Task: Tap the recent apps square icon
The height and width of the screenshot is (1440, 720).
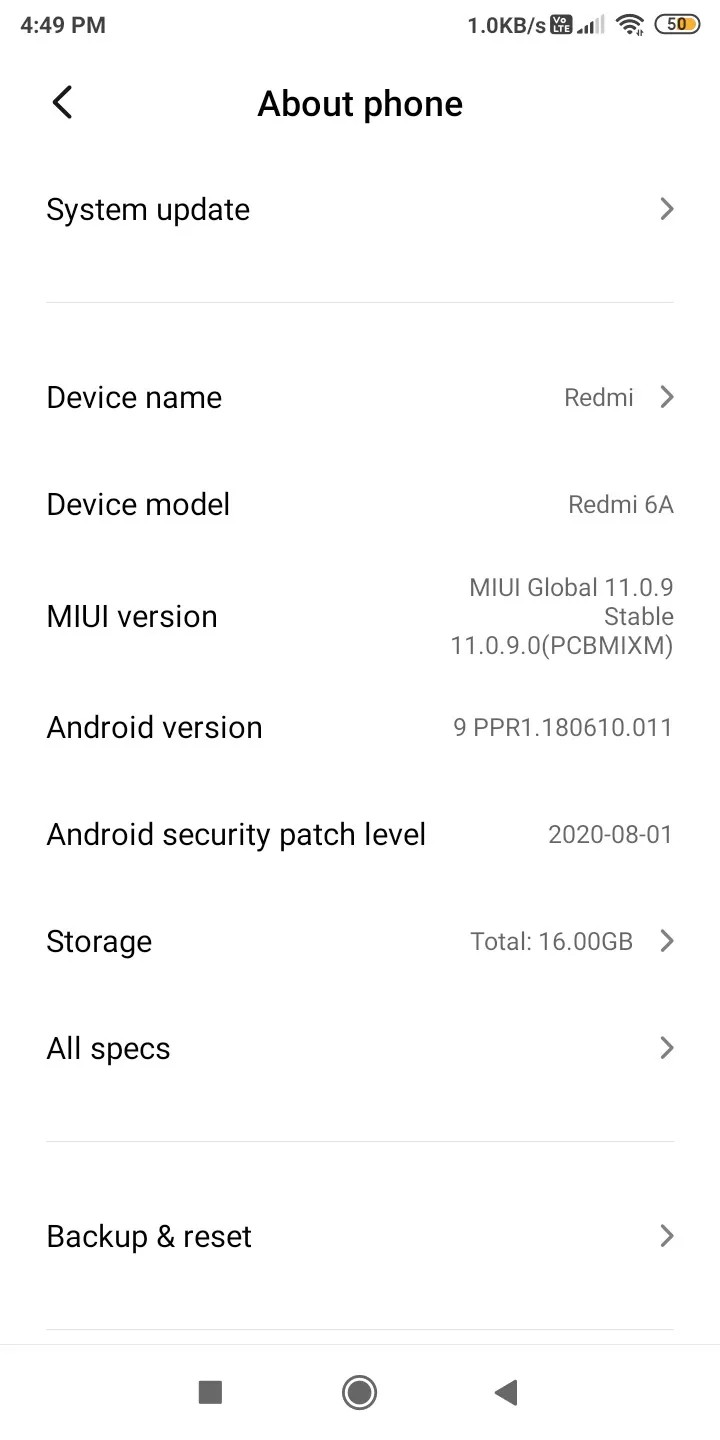Action: [210, 1392]
